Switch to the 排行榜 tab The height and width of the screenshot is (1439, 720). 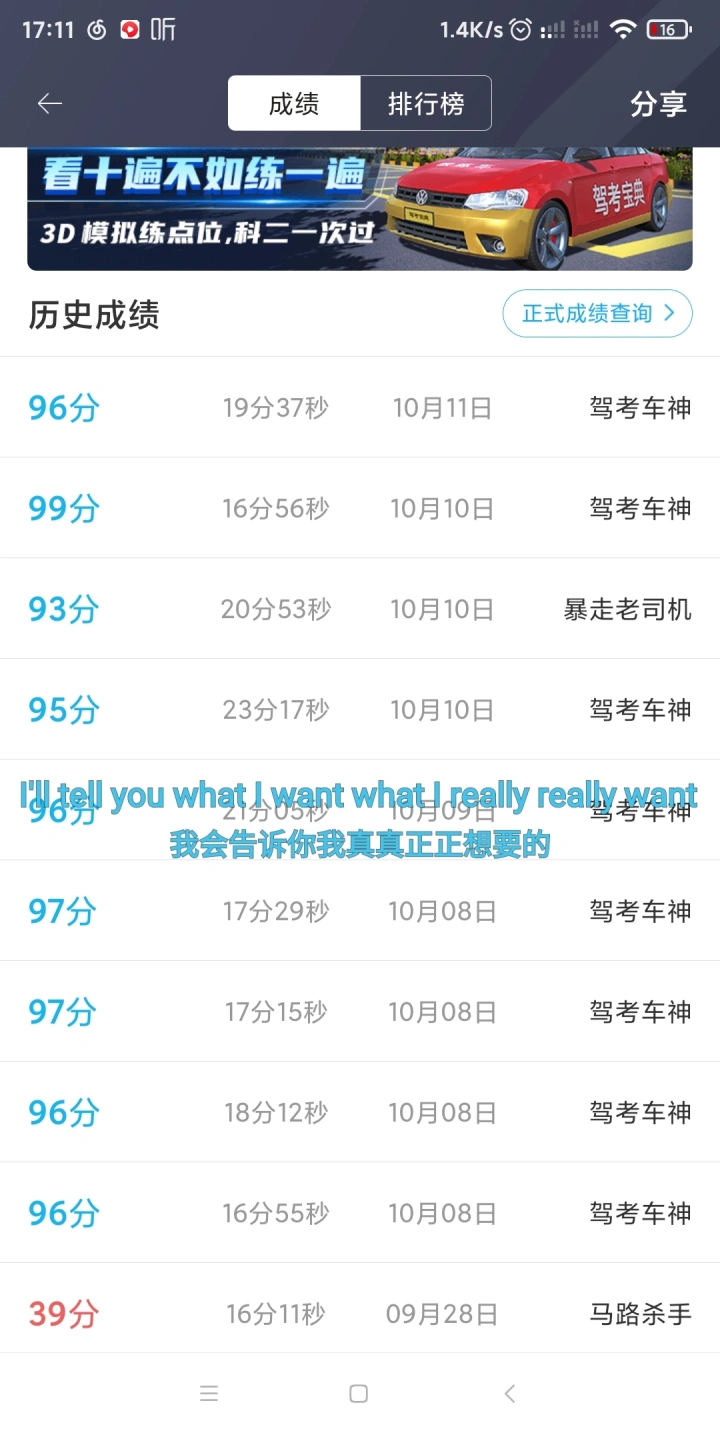(x=426, y=103)
